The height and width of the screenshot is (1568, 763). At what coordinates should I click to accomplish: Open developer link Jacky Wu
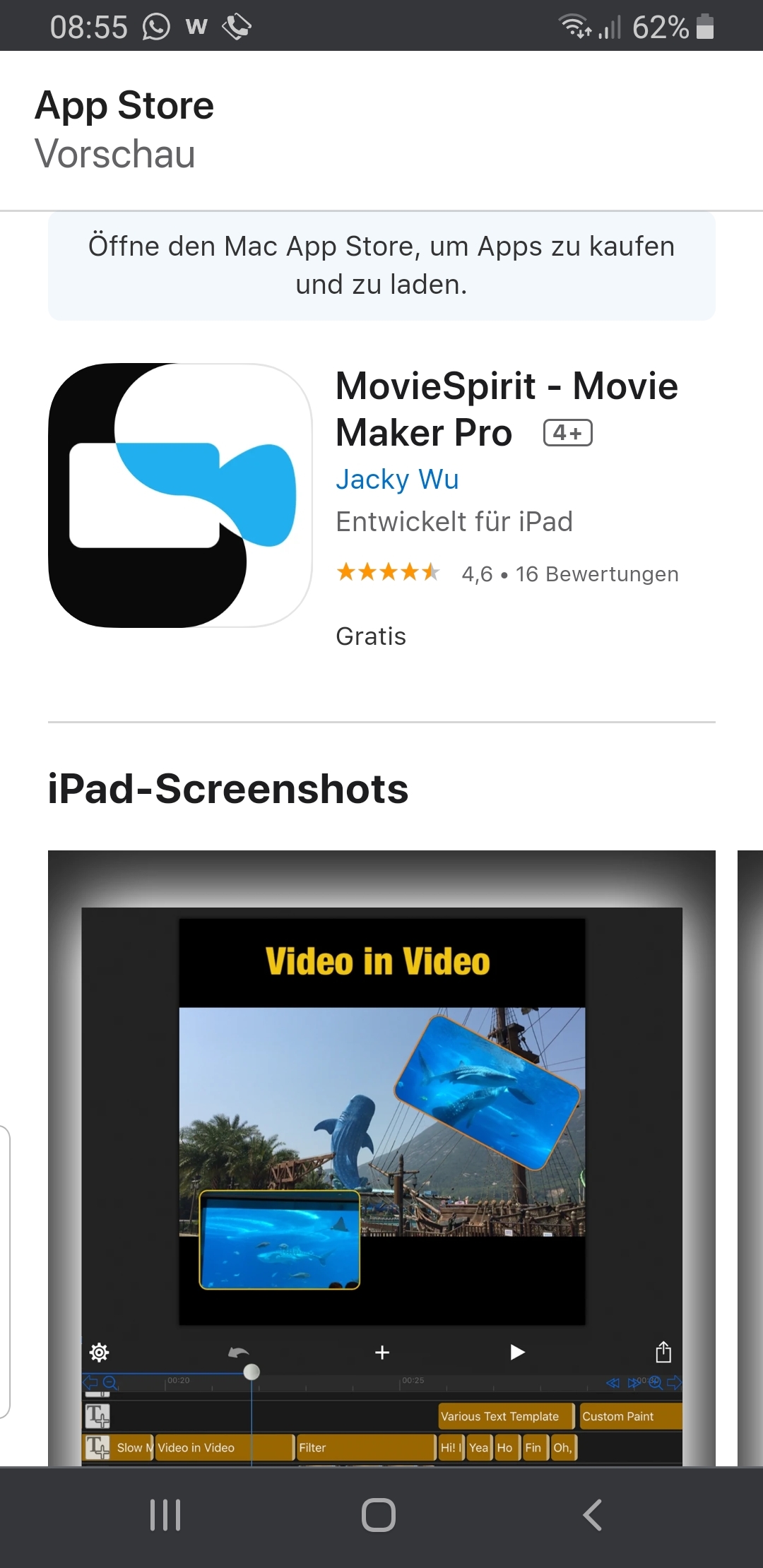point(397,480)
